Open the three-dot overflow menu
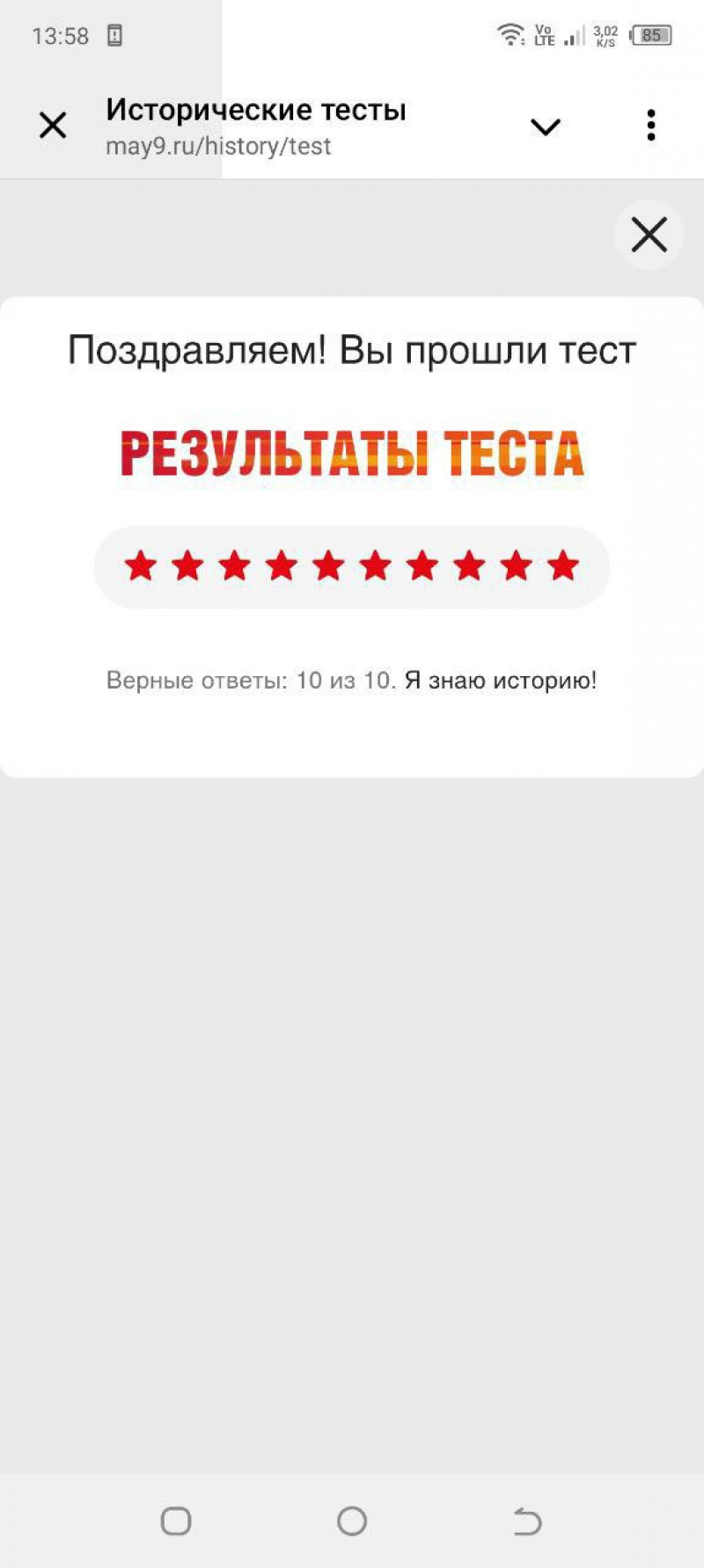This screenshot has height=1568, width=704. pyautogui.click(x=651, y=126)
